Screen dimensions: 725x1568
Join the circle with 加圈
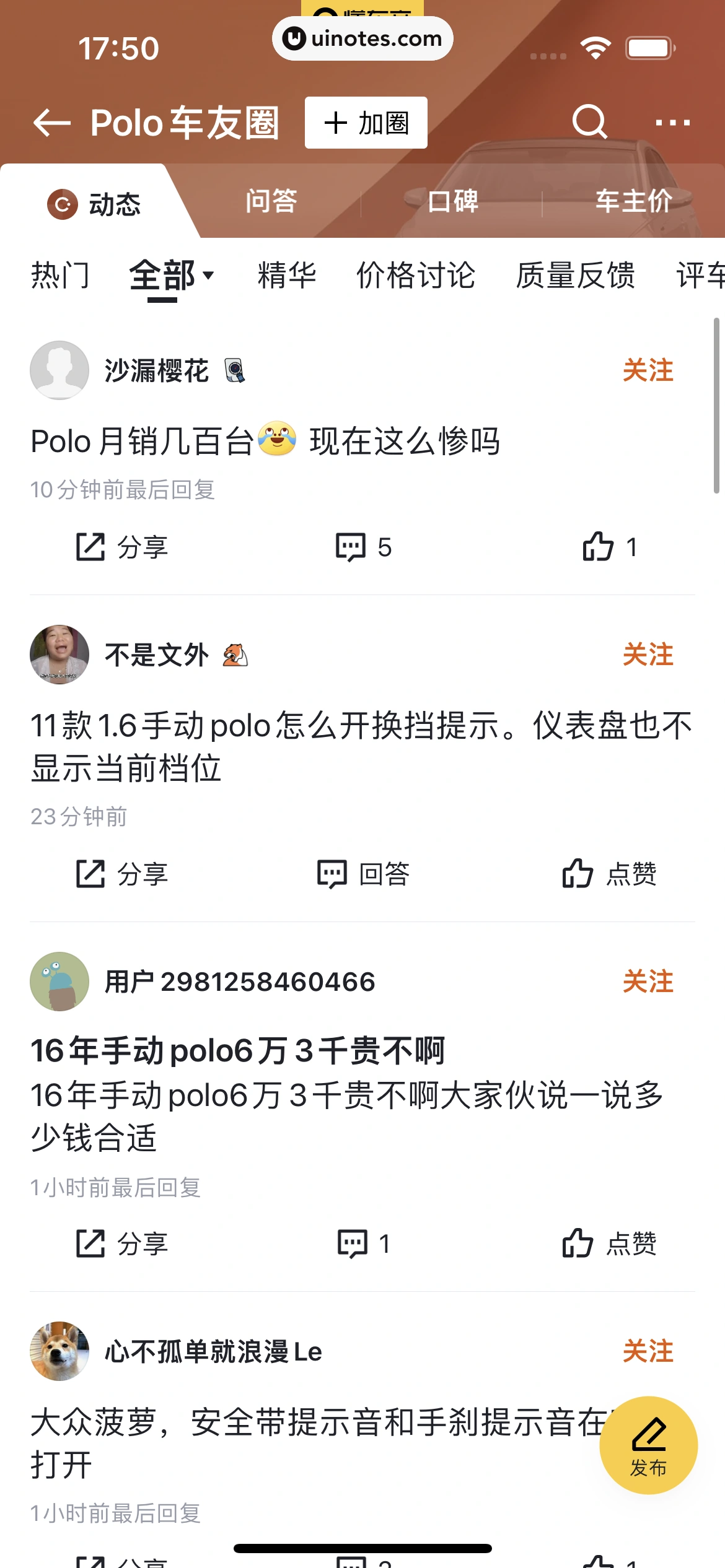coord(366,123)
